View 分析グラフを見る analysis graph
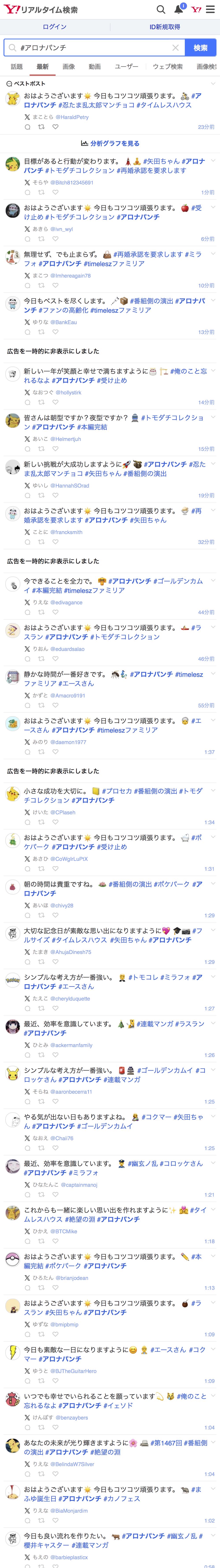 point(110,143)
